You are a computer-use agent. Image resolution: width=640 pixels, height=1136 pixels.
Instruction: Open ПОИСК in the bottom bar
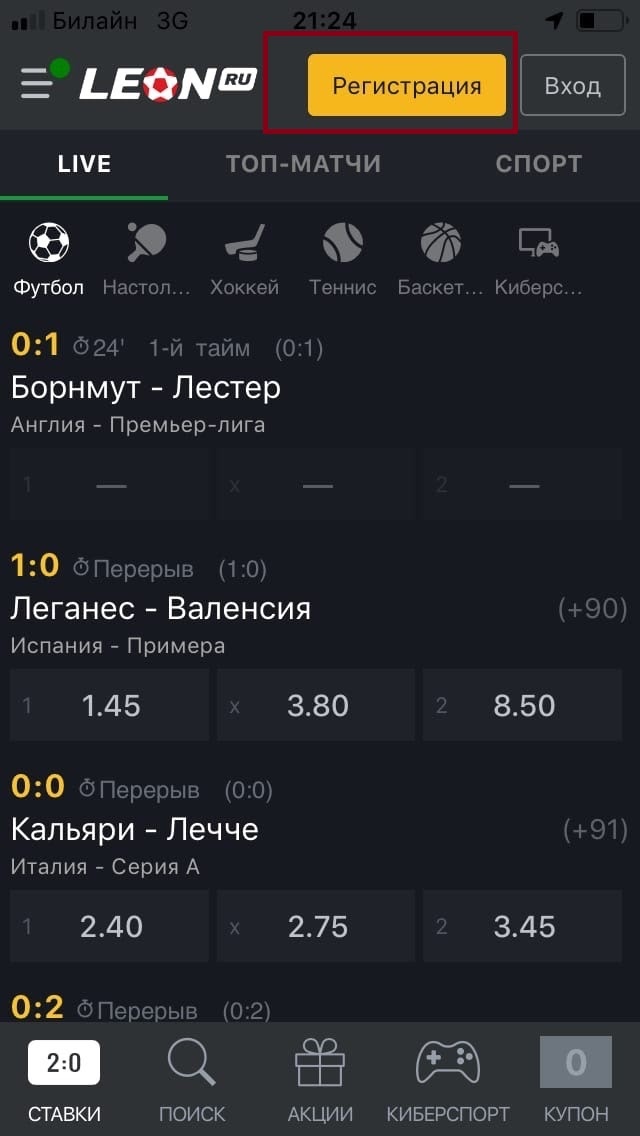tap(192, 1081)
